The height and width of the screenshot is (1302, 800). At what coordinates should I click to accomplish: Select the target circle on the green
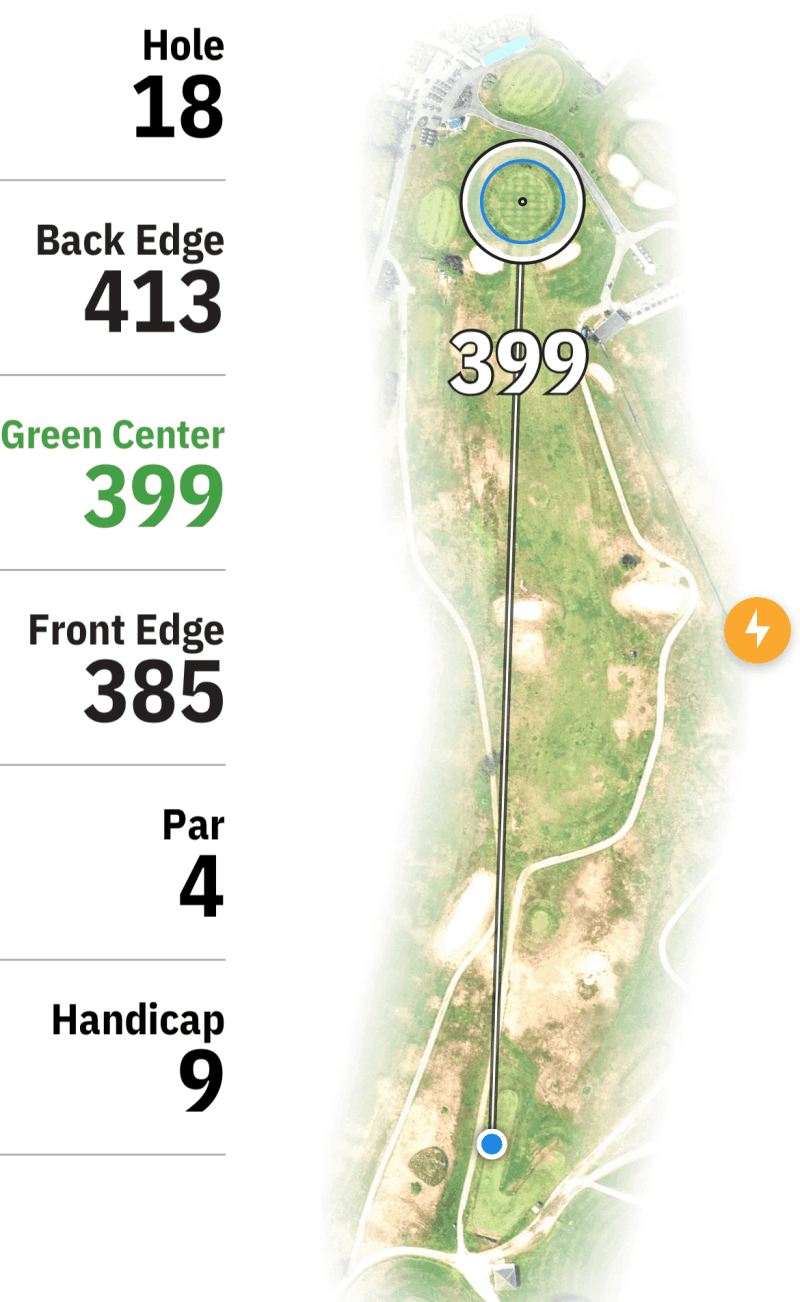pyautogui.click(x=522, y=202)
